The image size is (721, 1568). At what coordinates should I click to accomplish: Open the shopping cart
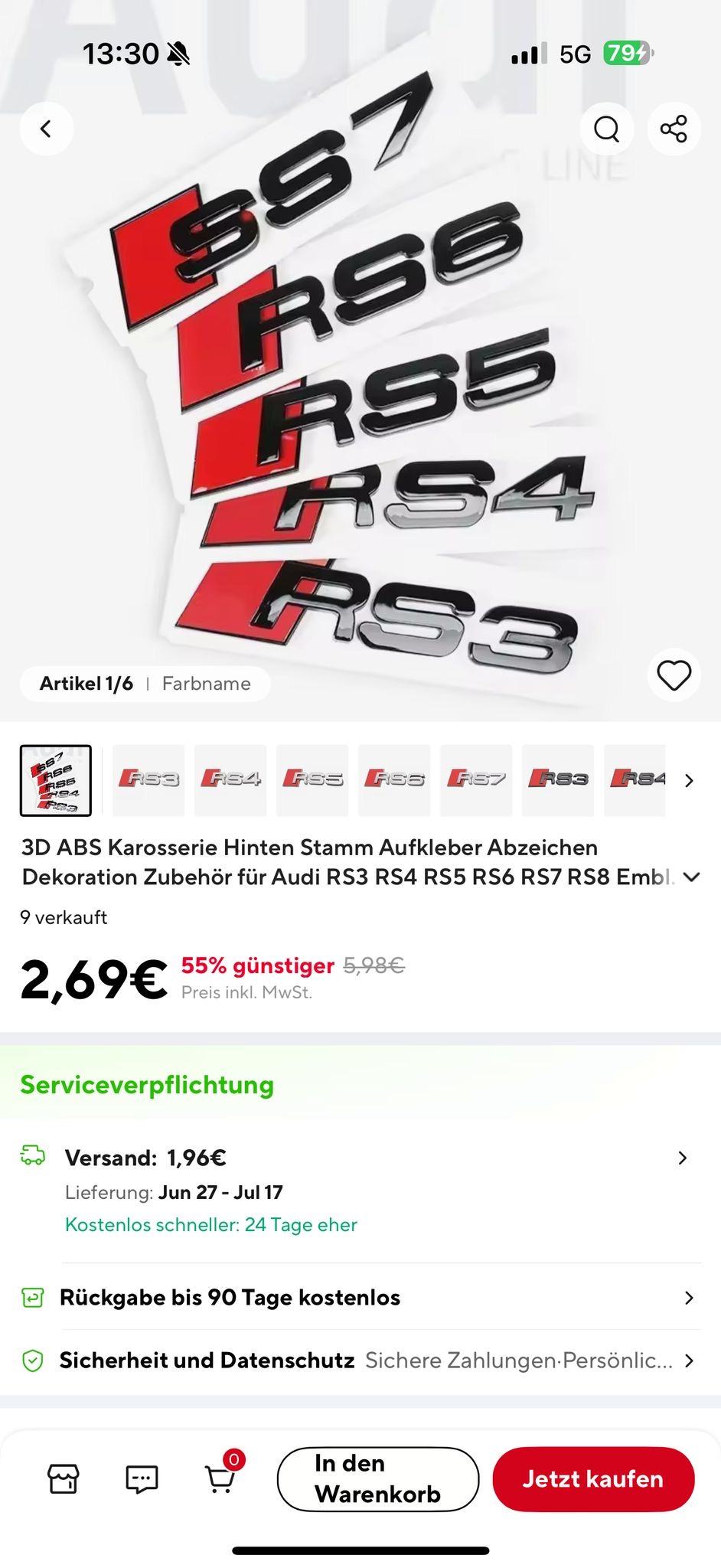click(x=220, y=1479)
